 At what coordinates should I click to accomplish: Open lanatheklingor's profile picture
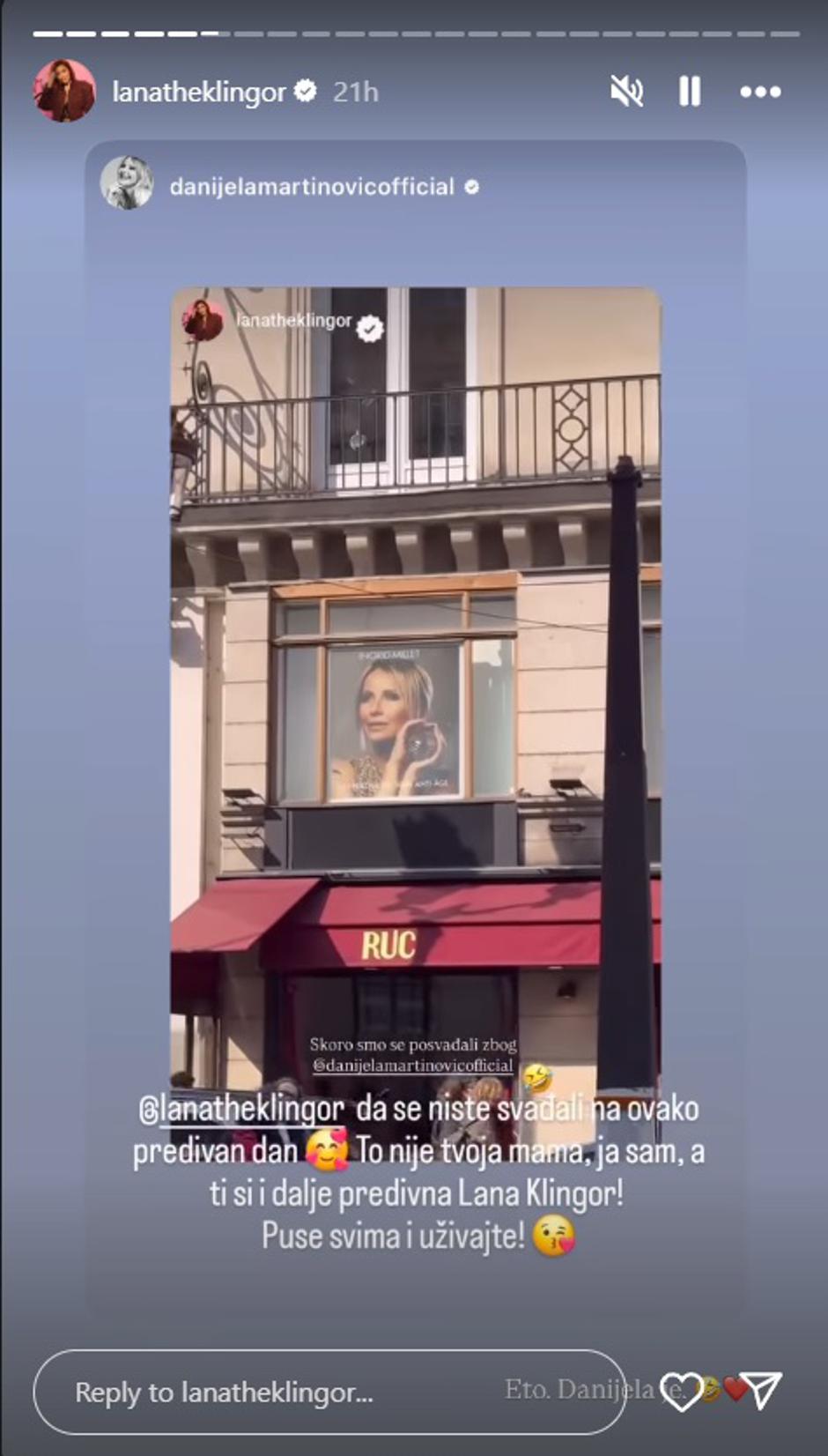64,91
